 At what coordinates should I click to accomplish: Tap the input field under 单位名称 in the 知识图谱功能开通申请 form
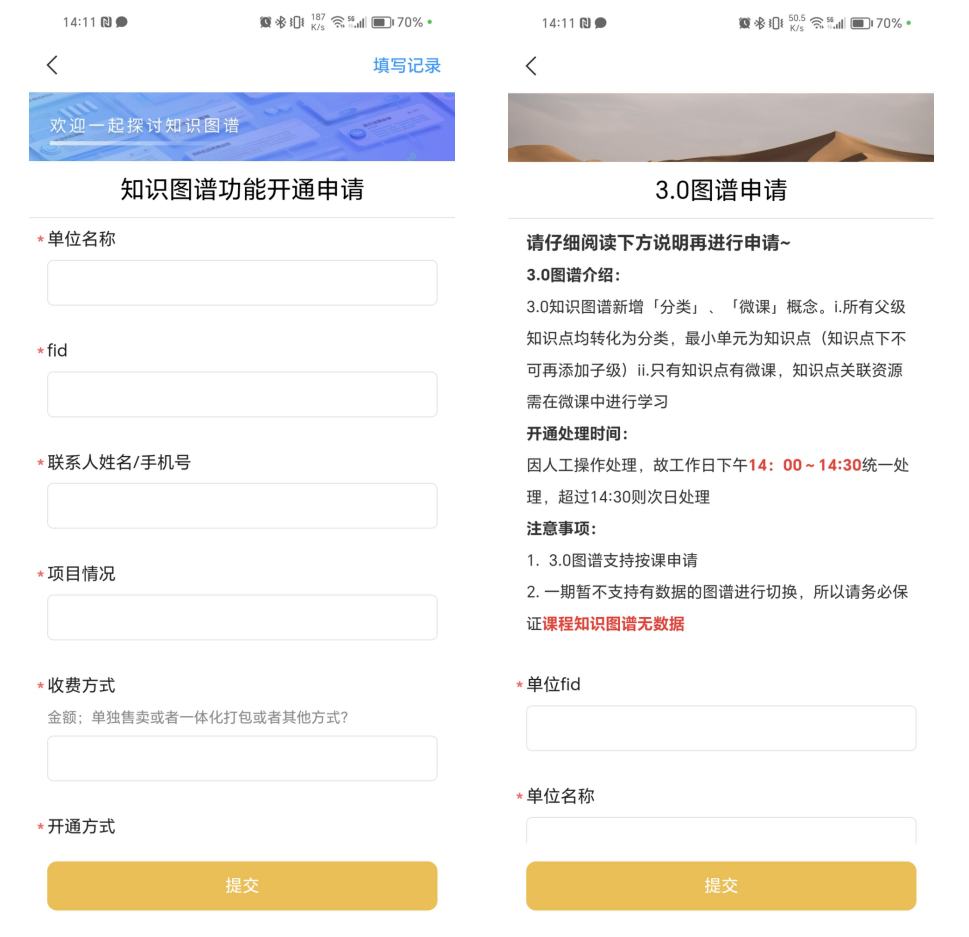(x=242, y=283)
